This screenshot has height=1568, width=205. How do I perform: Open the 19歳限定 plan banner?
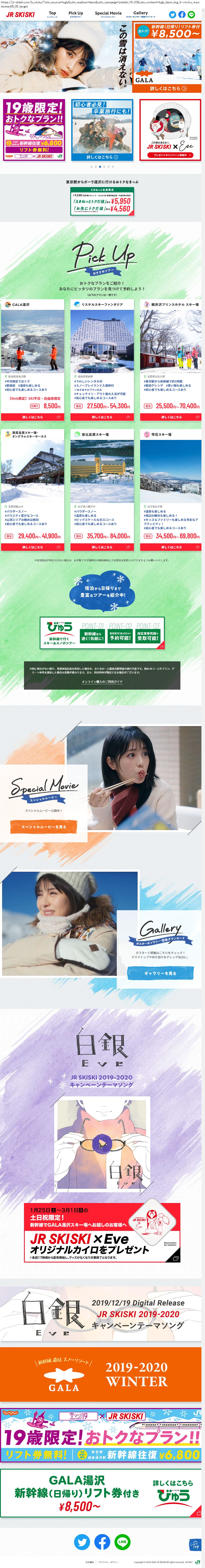pyautogui.click(x=34, y=130)
